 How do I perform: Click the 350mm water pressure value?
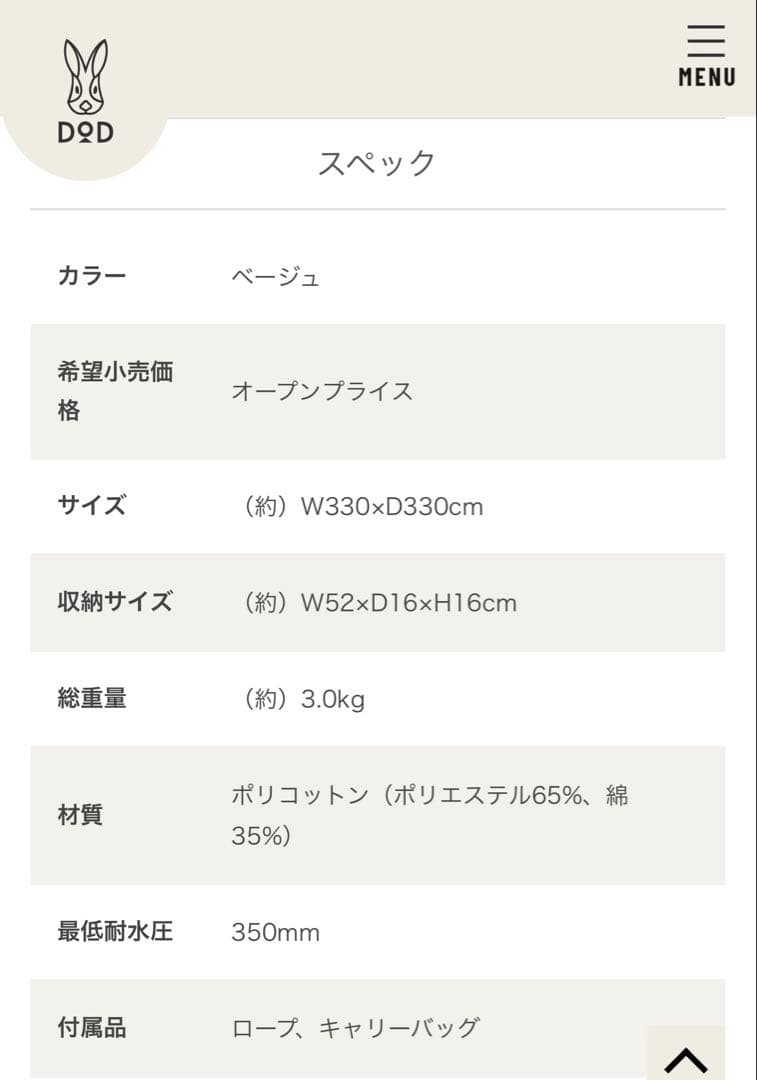point(274,932)
